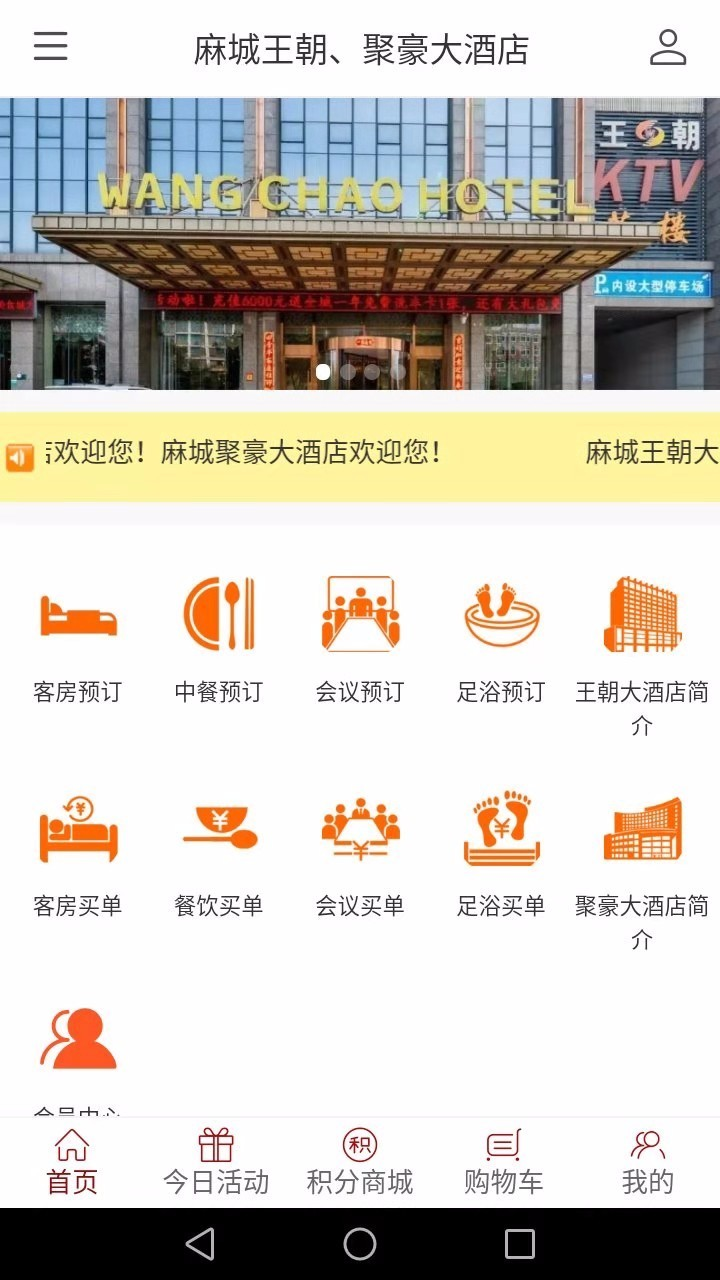
Task: Mute the announcement speaker icon
Action: pyautogui.click(x=20, y=453)
